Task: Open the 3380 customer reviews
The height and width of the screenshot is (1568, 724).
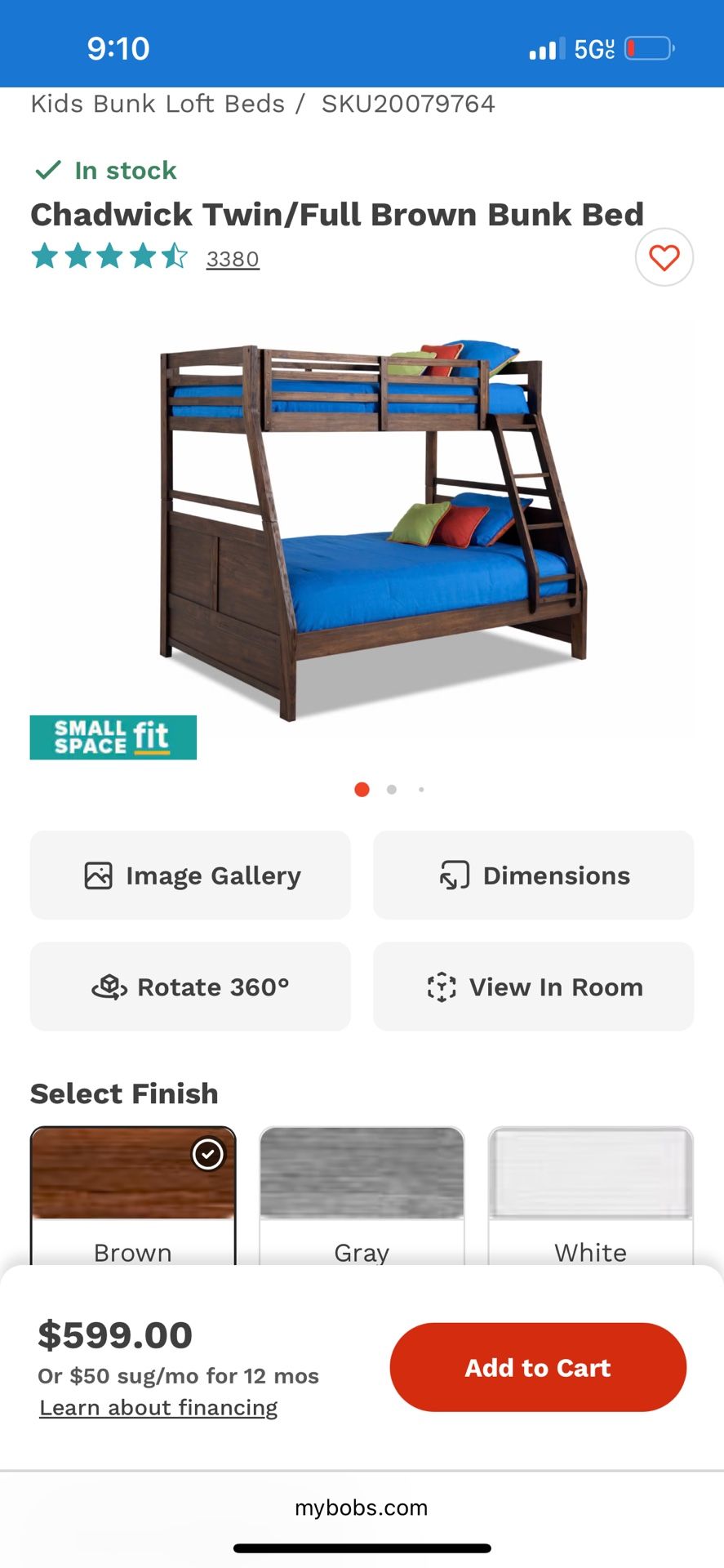Action: tap(232, 258)
